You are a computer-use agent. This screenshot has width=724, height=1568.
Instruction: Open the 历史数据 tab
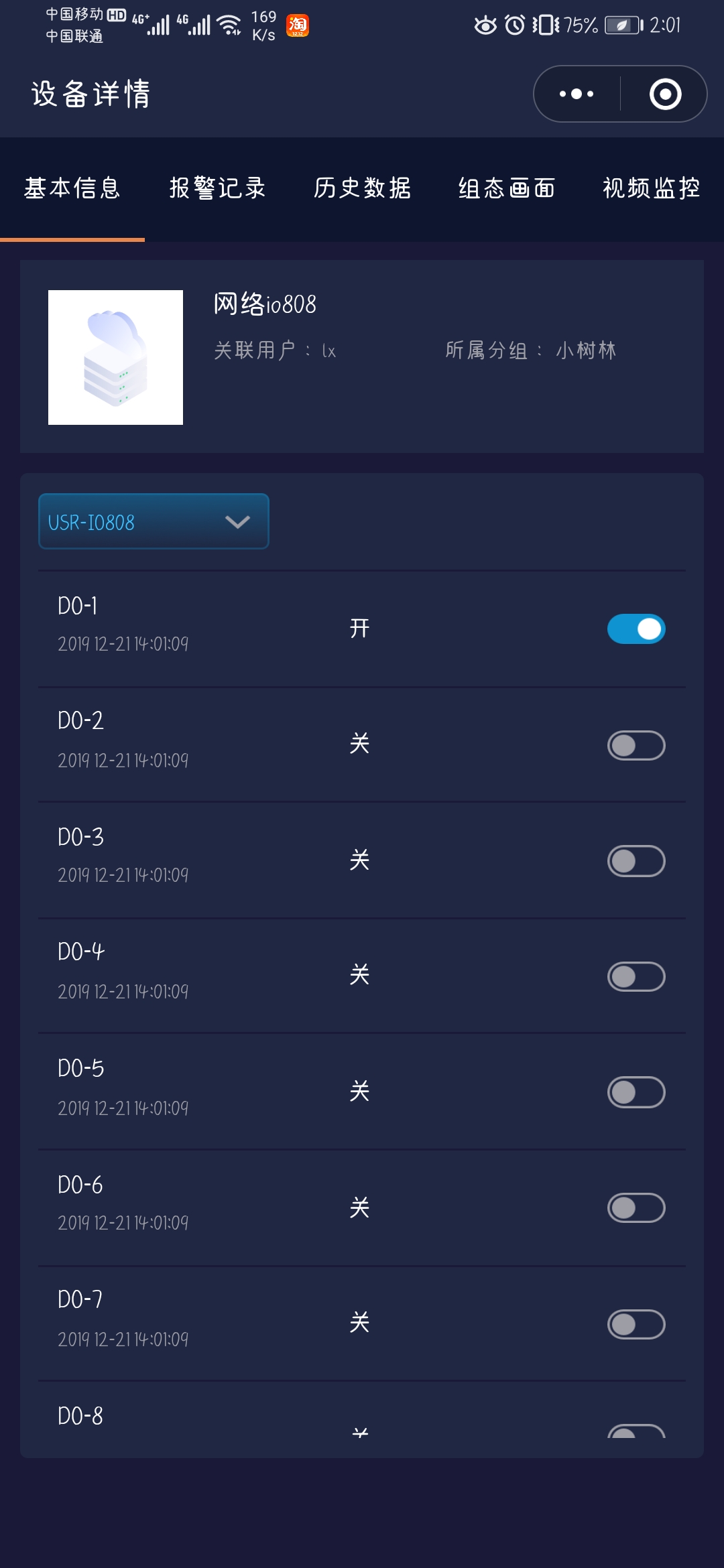(362, 188)
